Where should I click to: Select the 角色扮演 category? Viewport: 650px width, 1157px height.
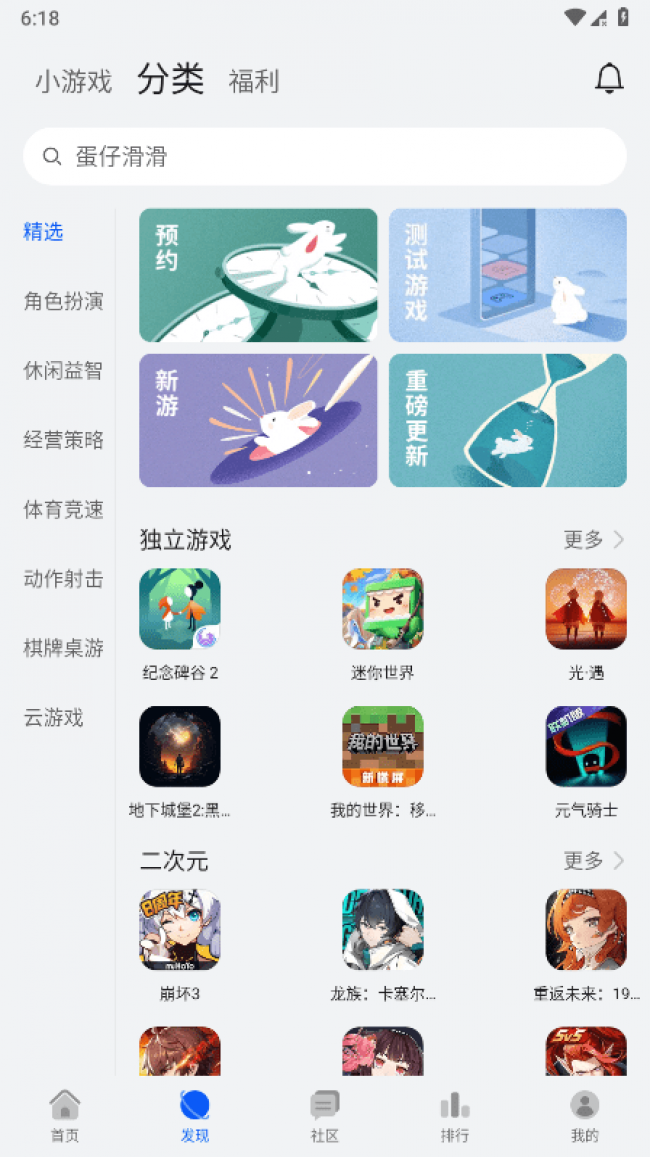63,301
